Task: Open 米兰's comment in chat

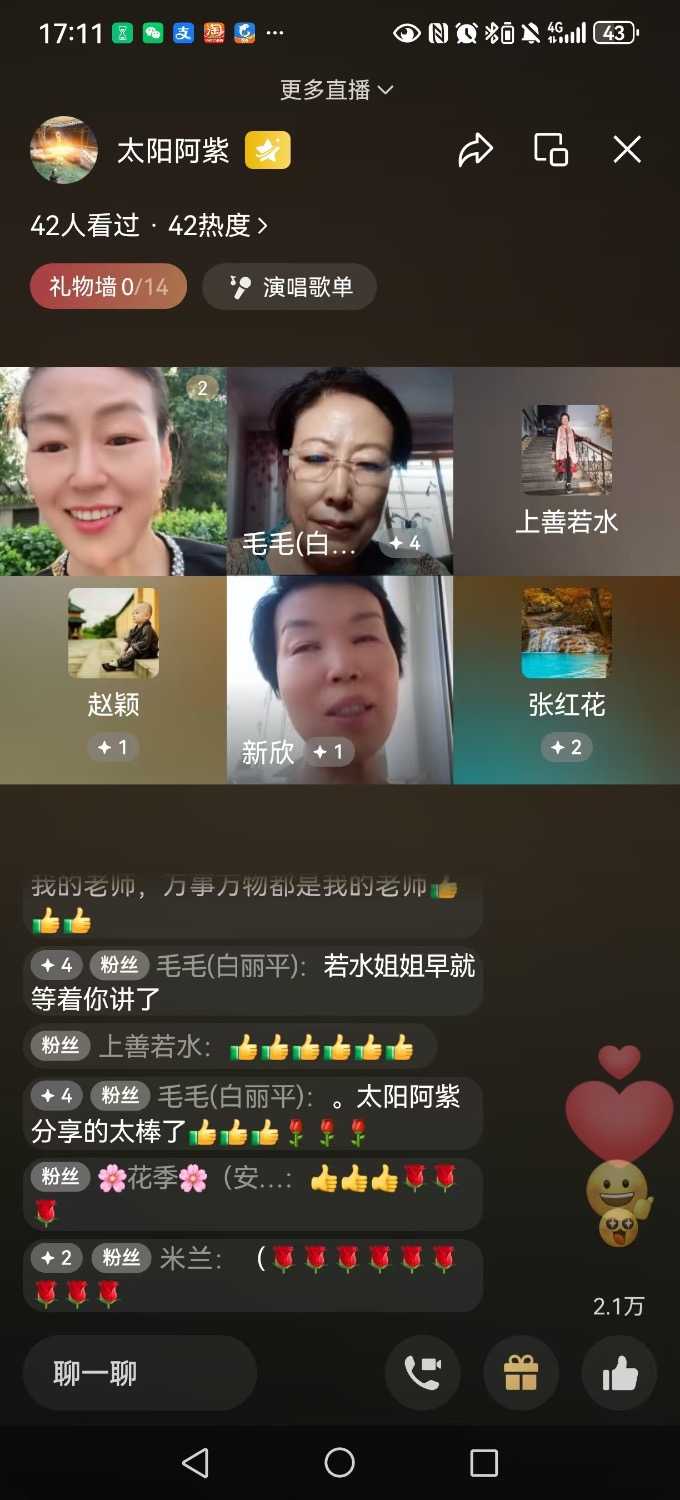Action: coord(252,1275)
